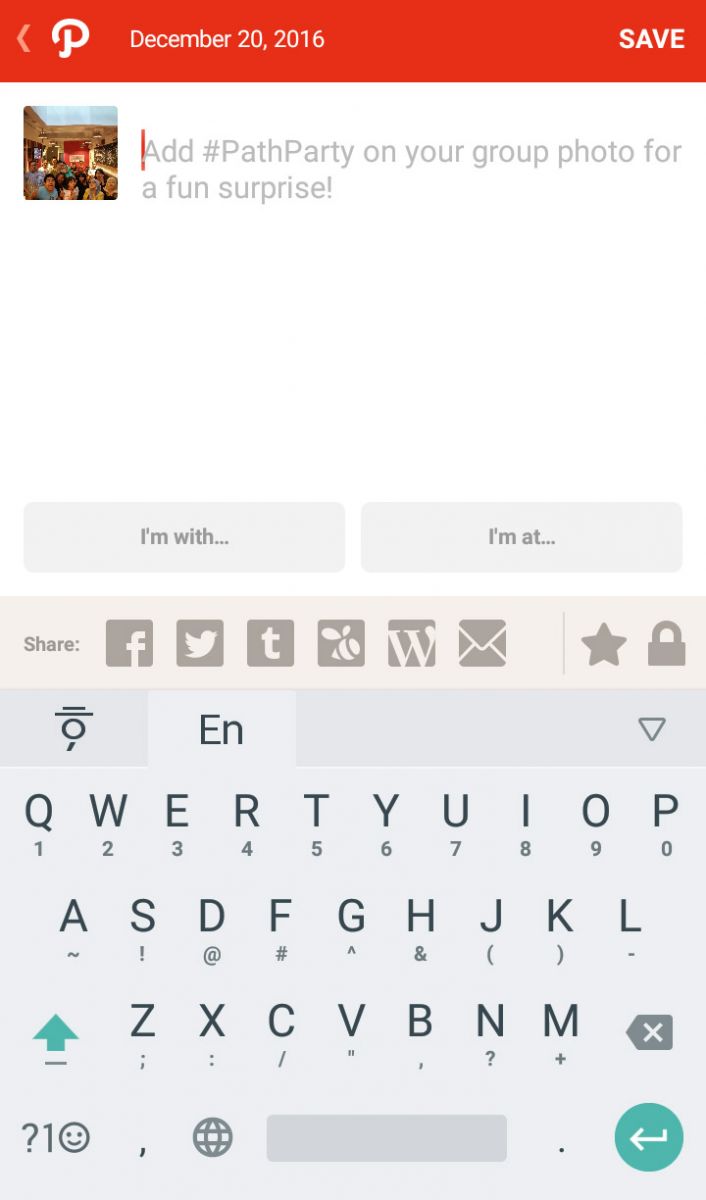
Task: Toggle the privacy lock icon
Action: coord(667,644)
